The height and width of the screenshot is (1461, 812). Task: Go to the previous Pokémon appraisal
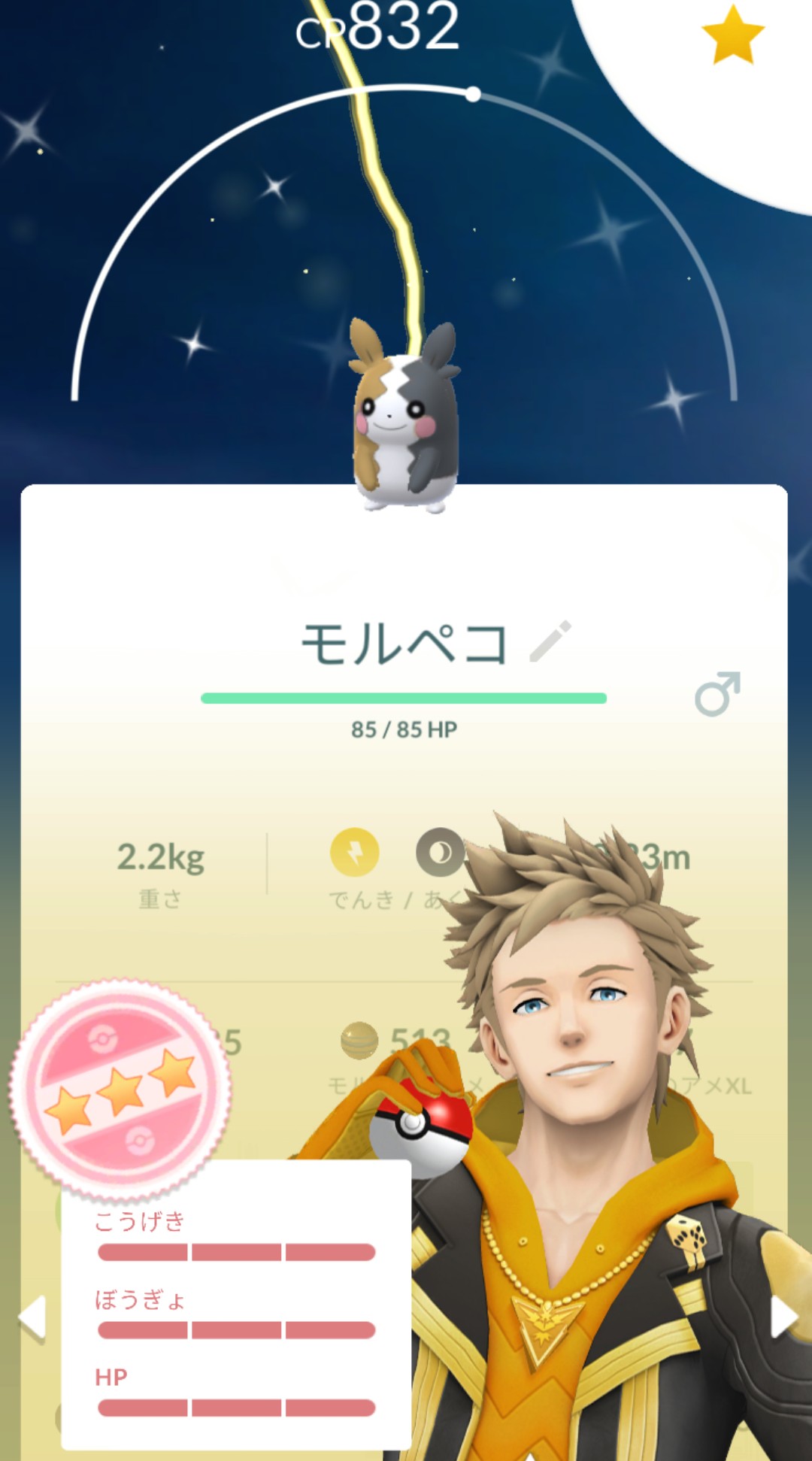point(32,1317)
